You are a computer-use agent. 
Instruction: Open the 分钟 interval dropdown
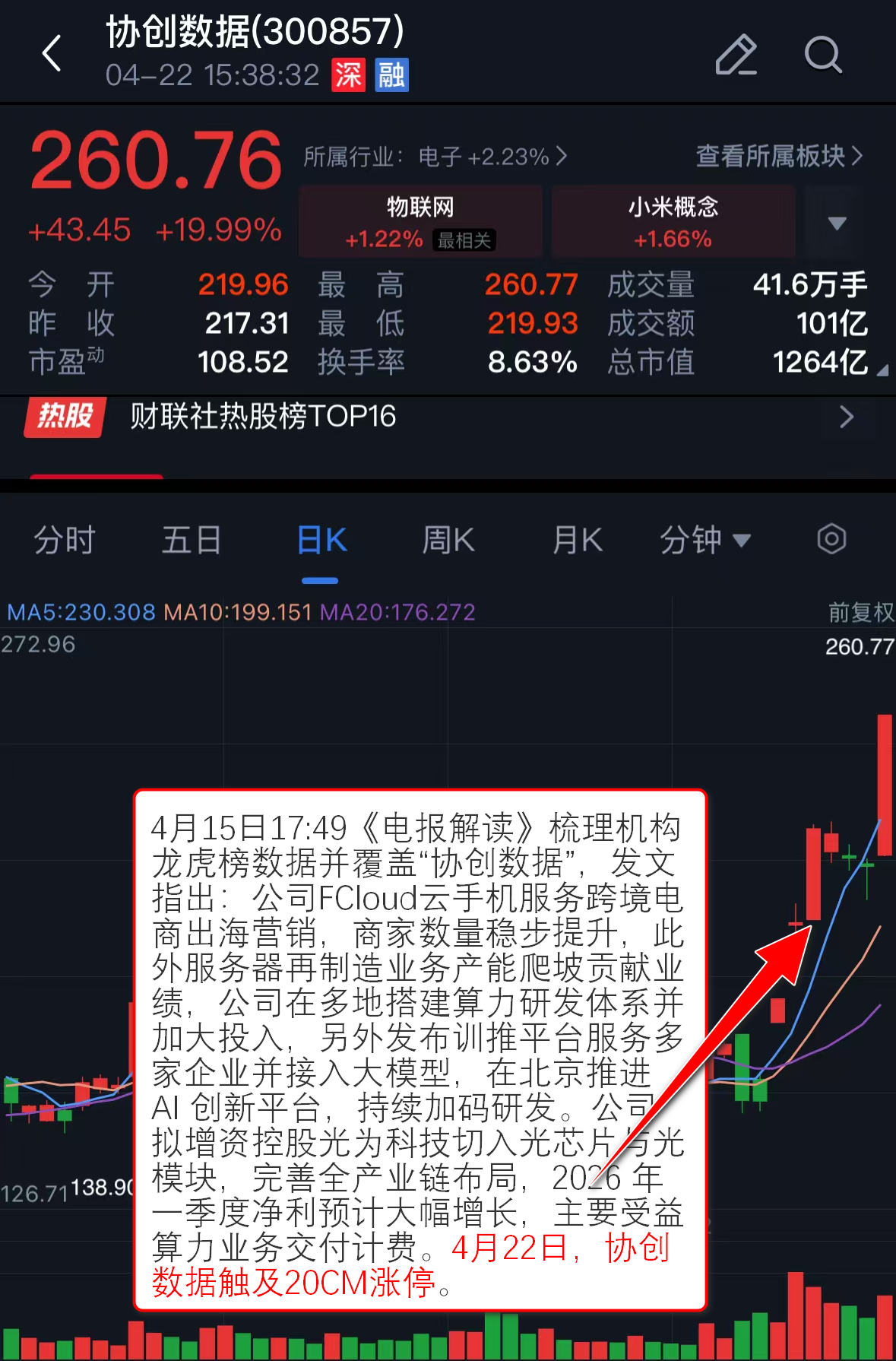(x=704, y=541)
